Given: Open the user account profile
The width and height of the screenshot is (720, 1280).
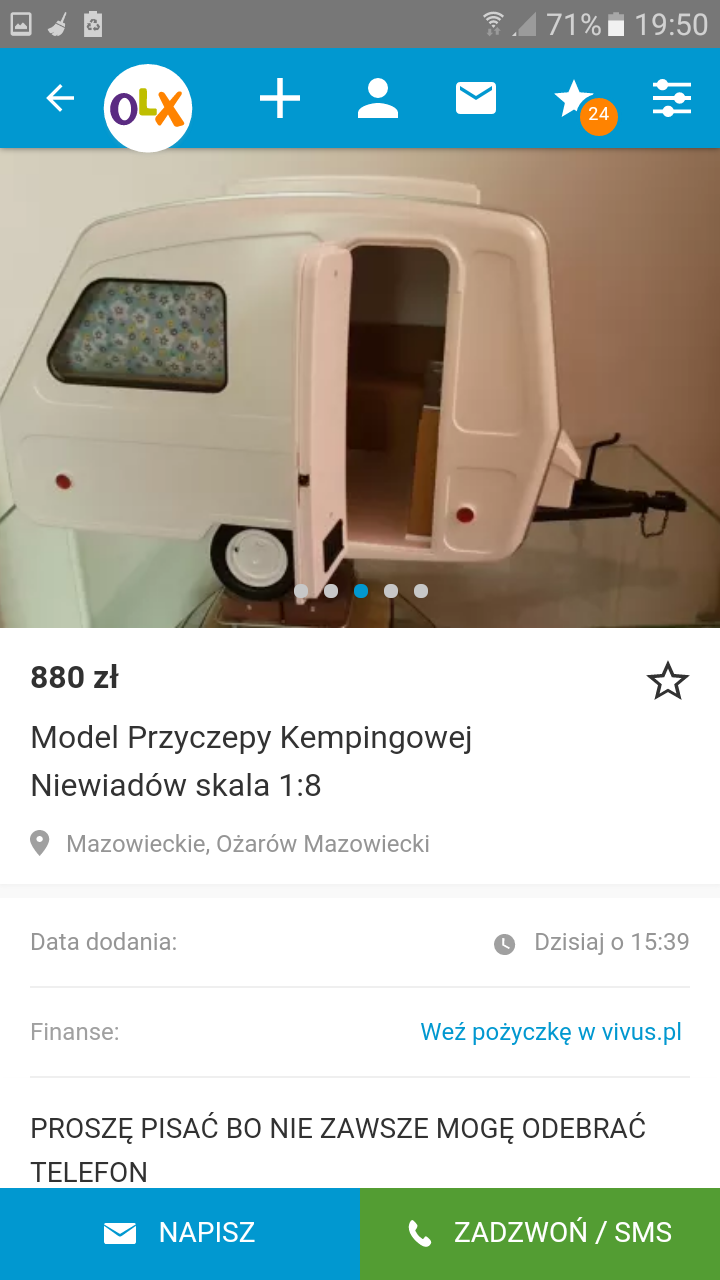Looking at the screenshot, I should [378, 99].
